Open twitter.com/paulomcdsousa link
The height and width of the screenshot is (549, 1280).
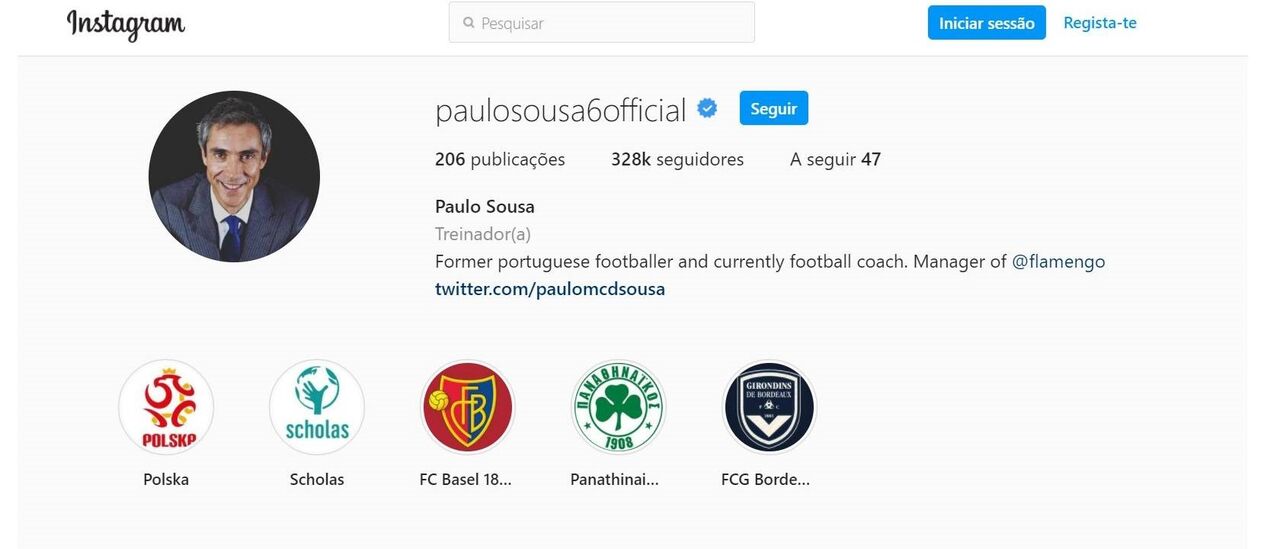(550, 289)
